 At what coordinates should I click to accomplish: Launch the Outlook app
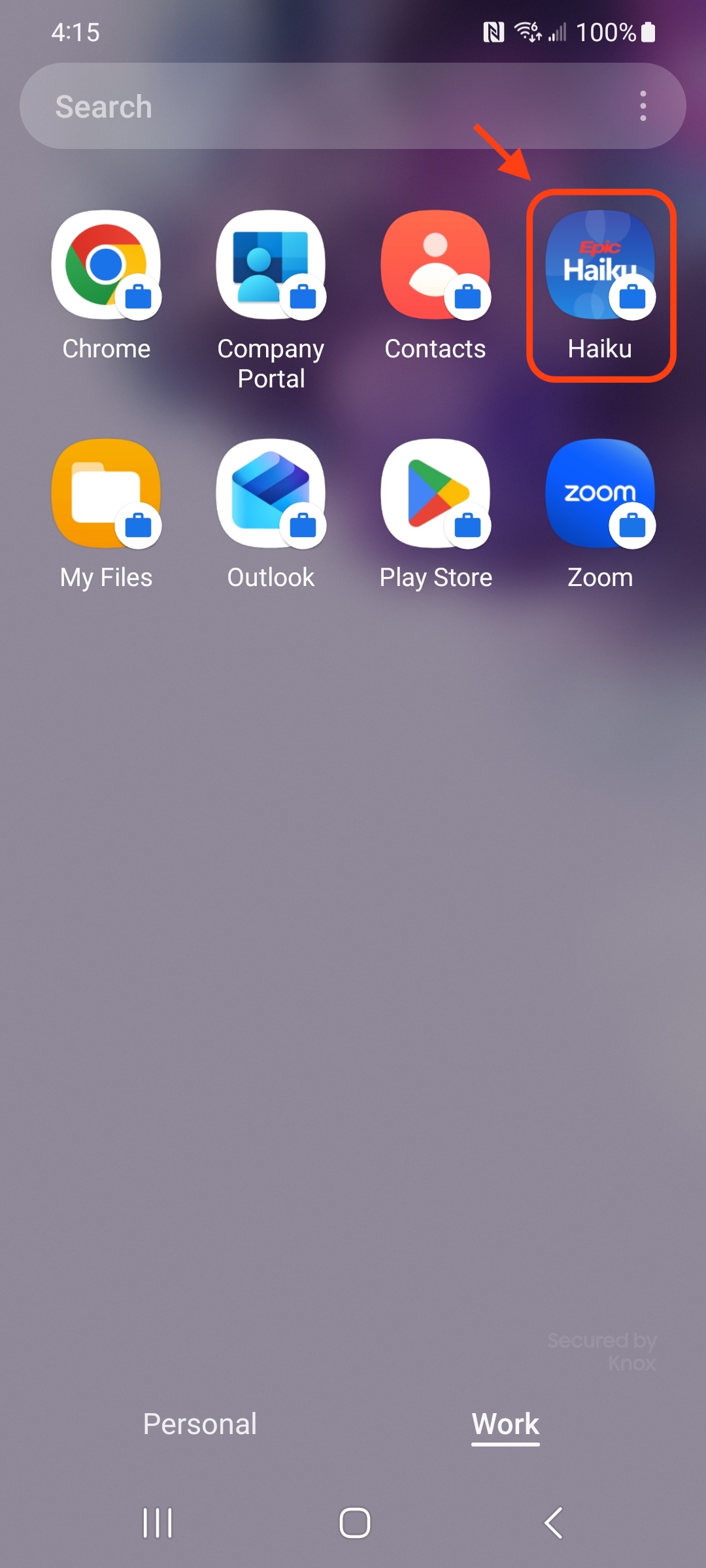[271, 493]
